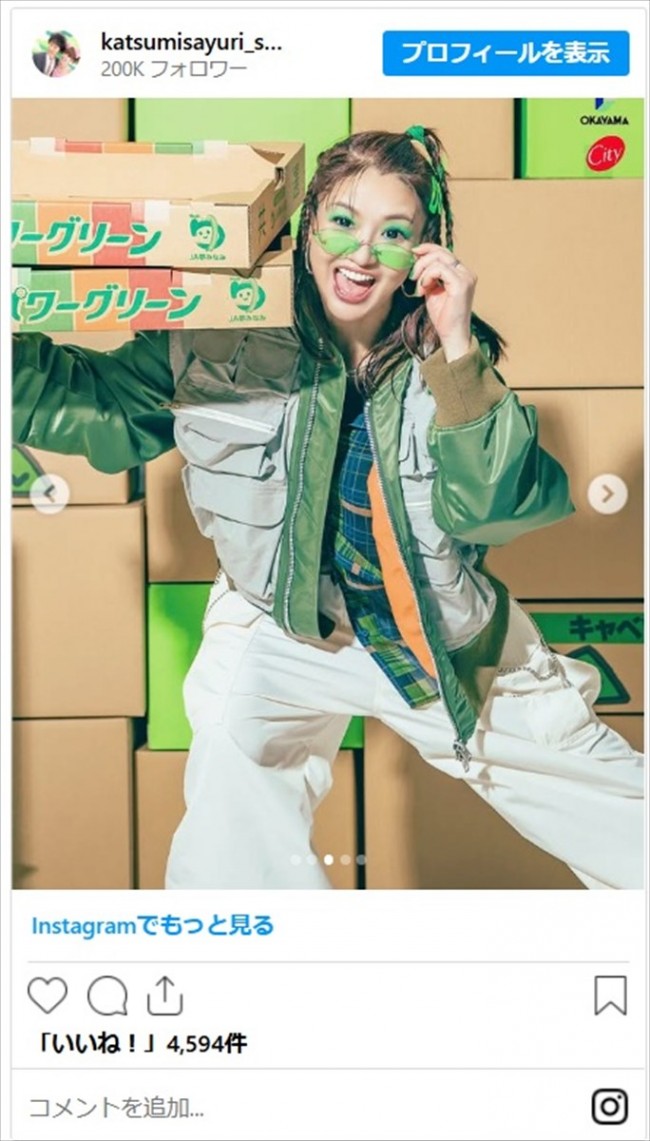
Task: Like this post with the heart
Action: pyautogui.click(x=47, y=996)
